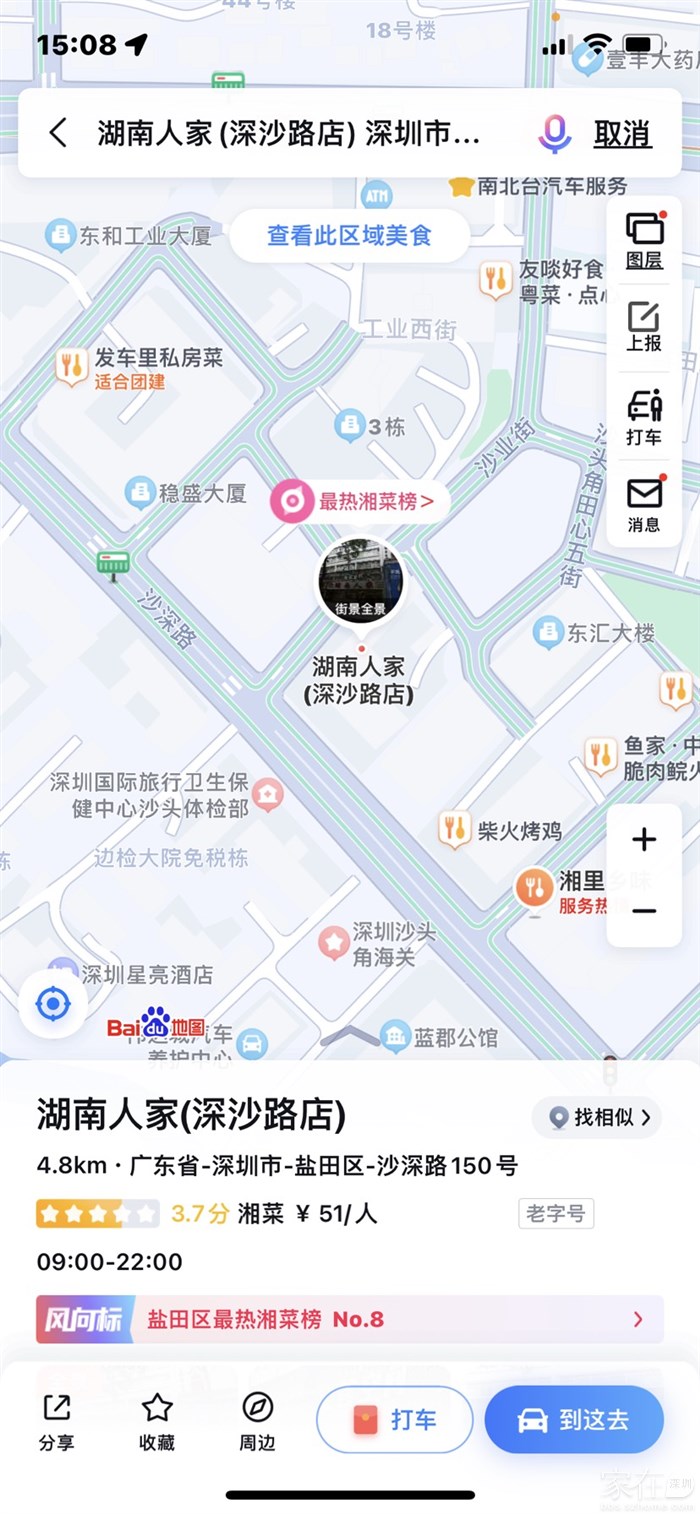This screenshot has height=1514, width=700.
Task: Tap 到这去 to navigate there
Action: [x=574, y=1420]
